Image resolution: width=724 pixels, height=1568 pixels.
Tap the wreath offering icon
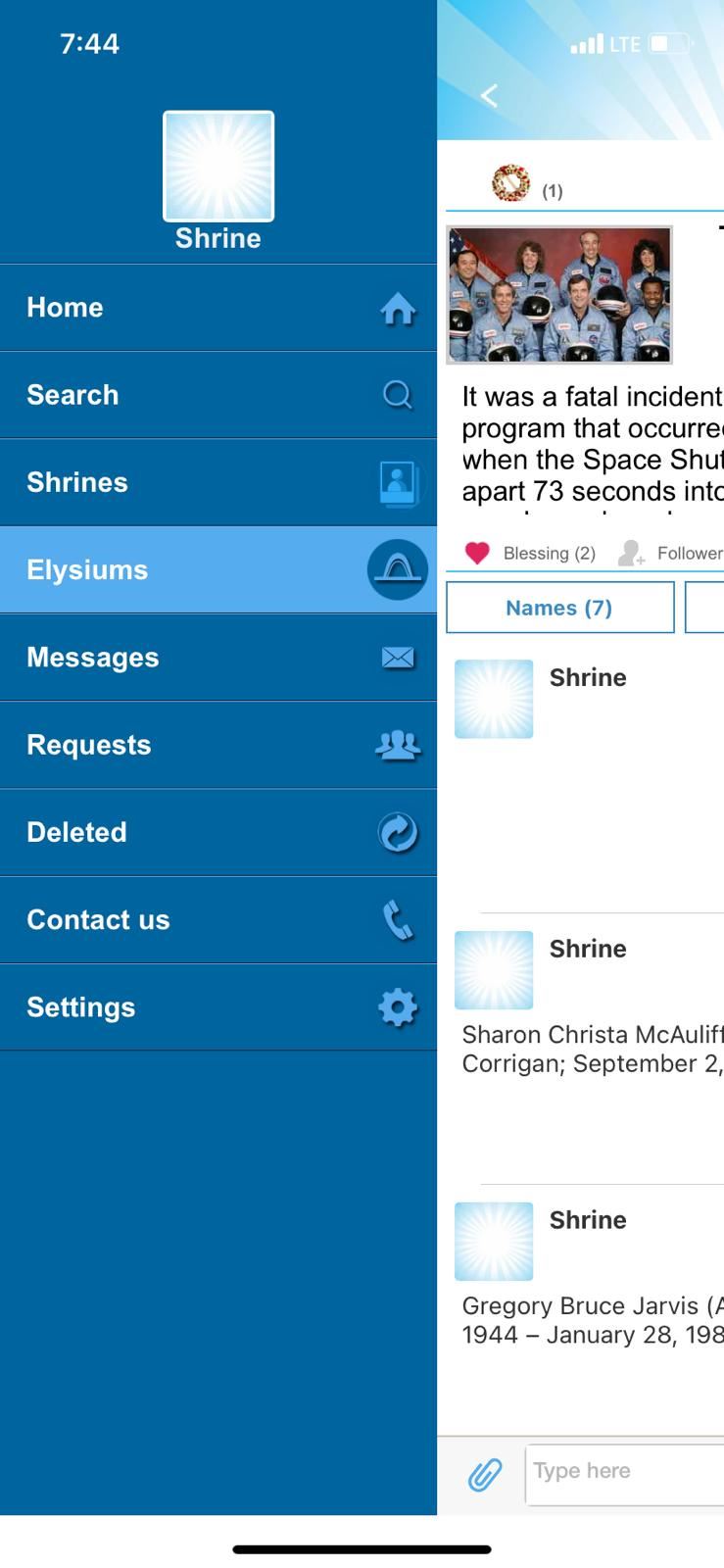tap(510, 183)
